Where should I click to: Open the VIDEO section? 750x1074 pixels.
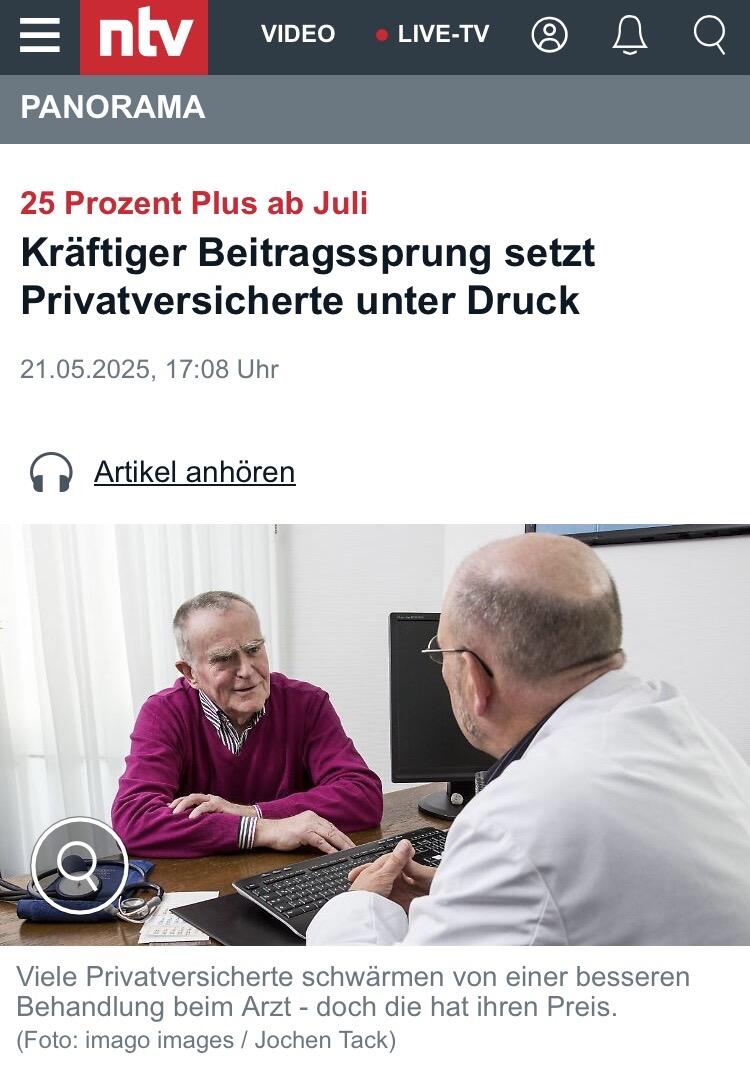(x=297, y=35)
